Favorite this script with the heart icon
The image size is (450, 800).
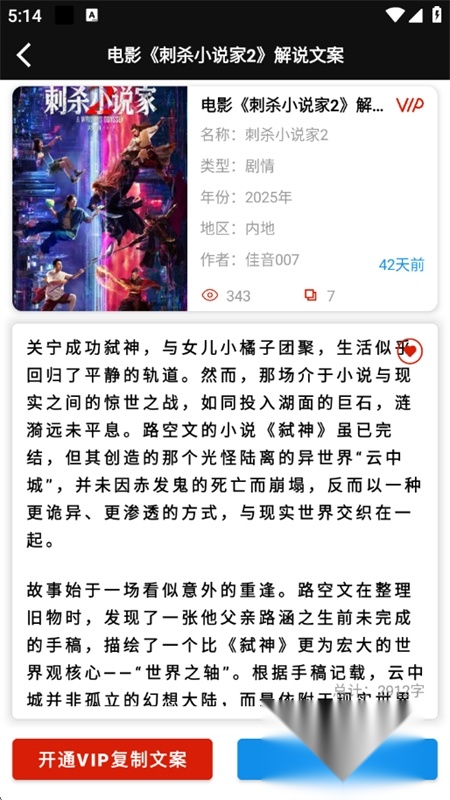click(410, 351)
